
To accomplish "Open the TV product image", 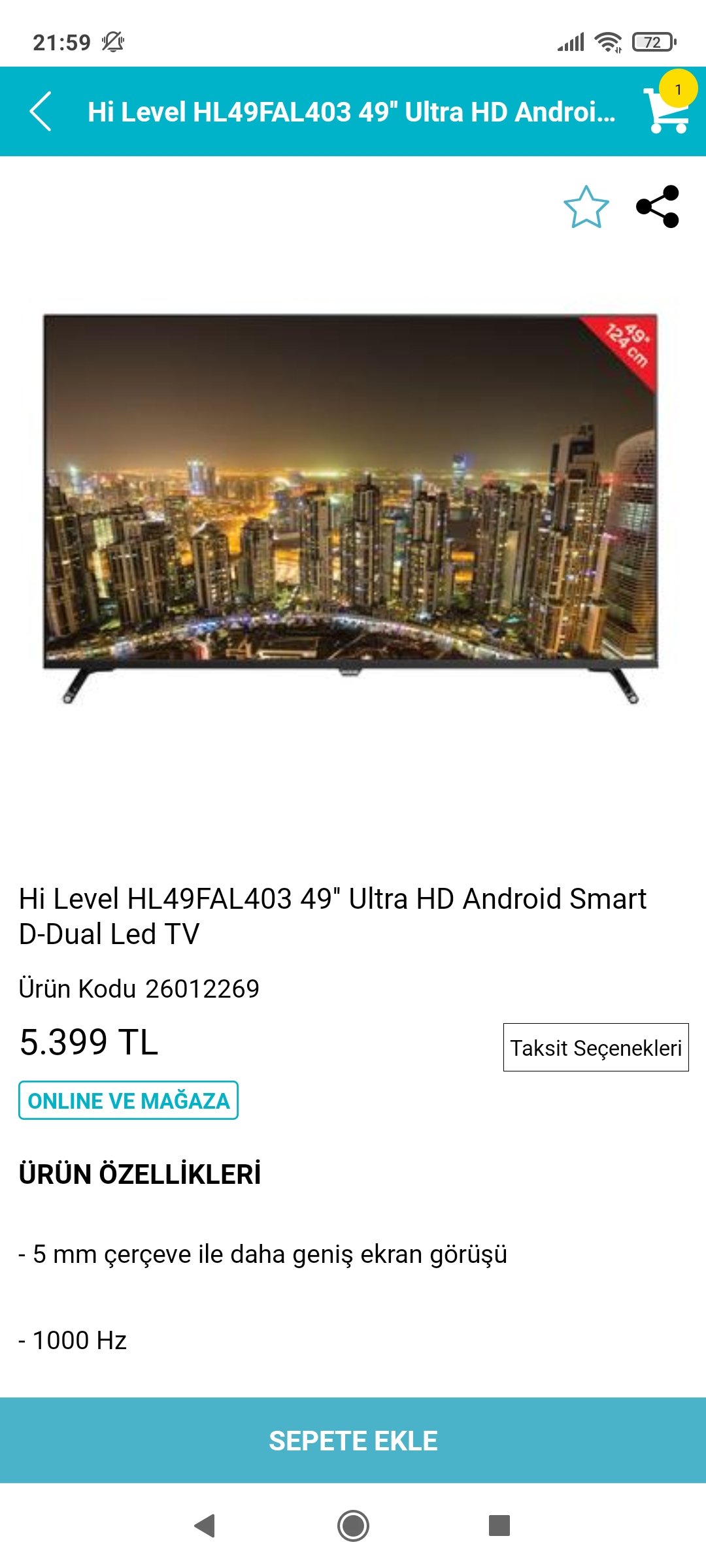I will point(351,510).
